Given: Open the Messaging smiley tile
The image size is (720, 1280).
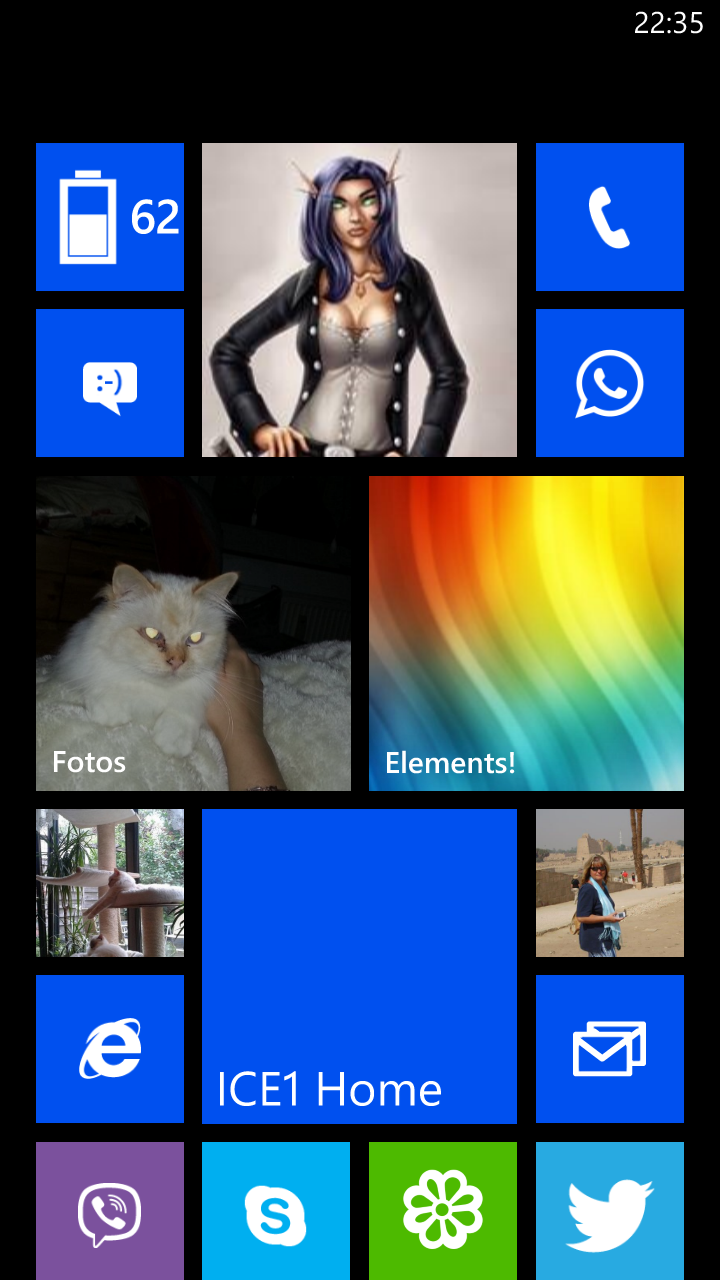Looking at the screenshot, I should pos(110,383).
